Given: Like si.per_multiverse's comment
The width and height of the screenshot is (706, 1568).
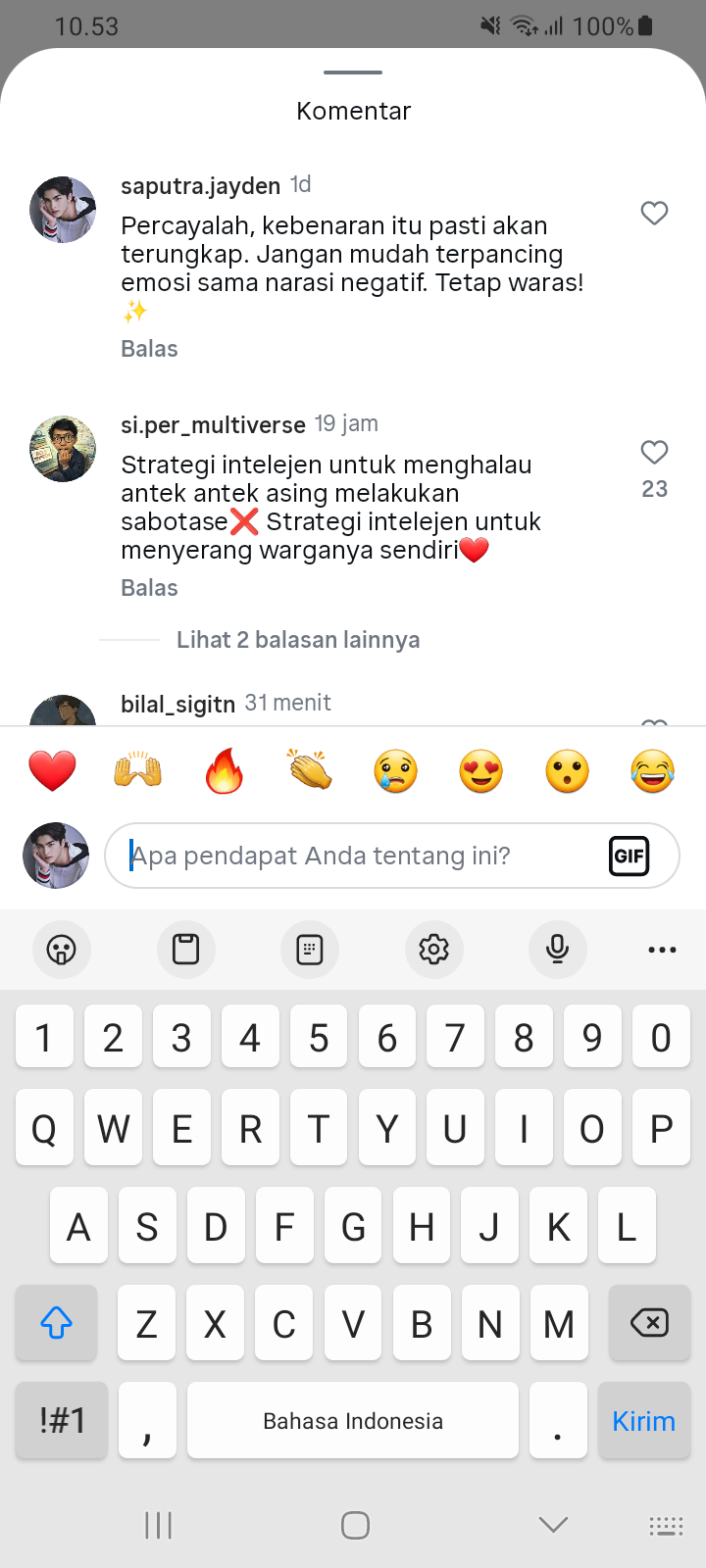Looking at the screenshot, I should tap(654, 453).
